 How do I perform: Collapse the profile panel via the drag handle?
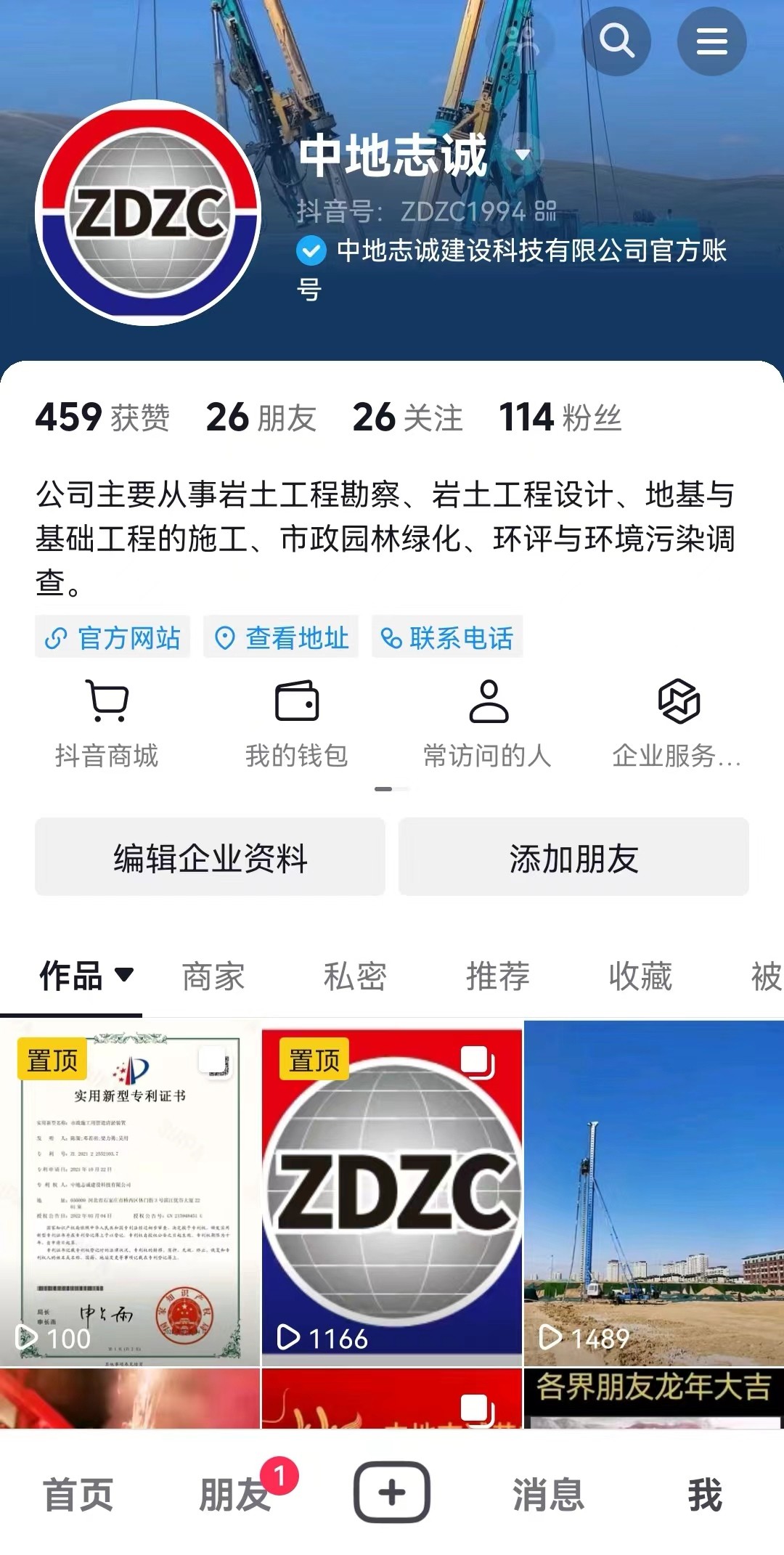(392, 788)
